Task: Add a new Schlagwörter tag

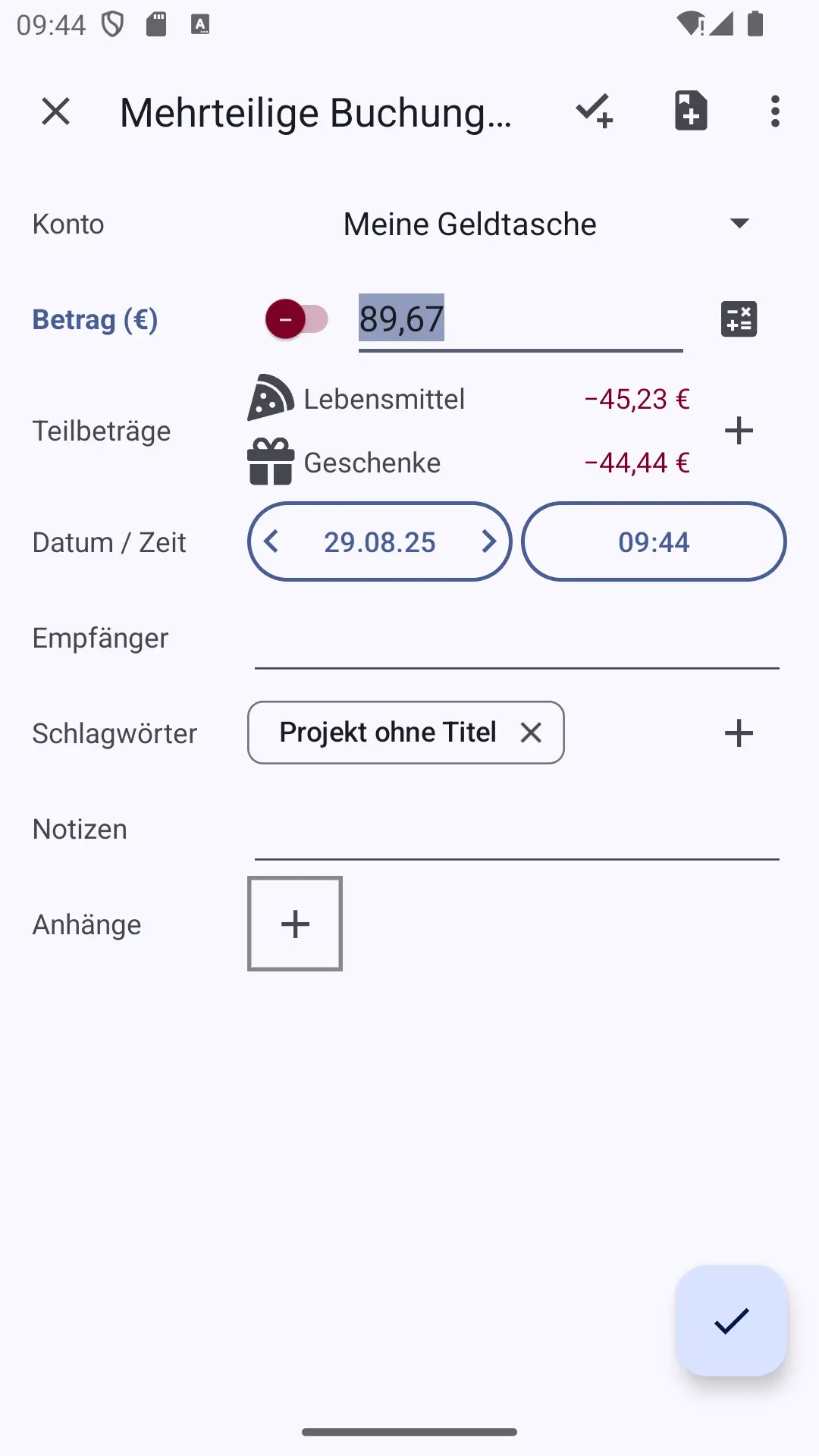Action: 739,733
